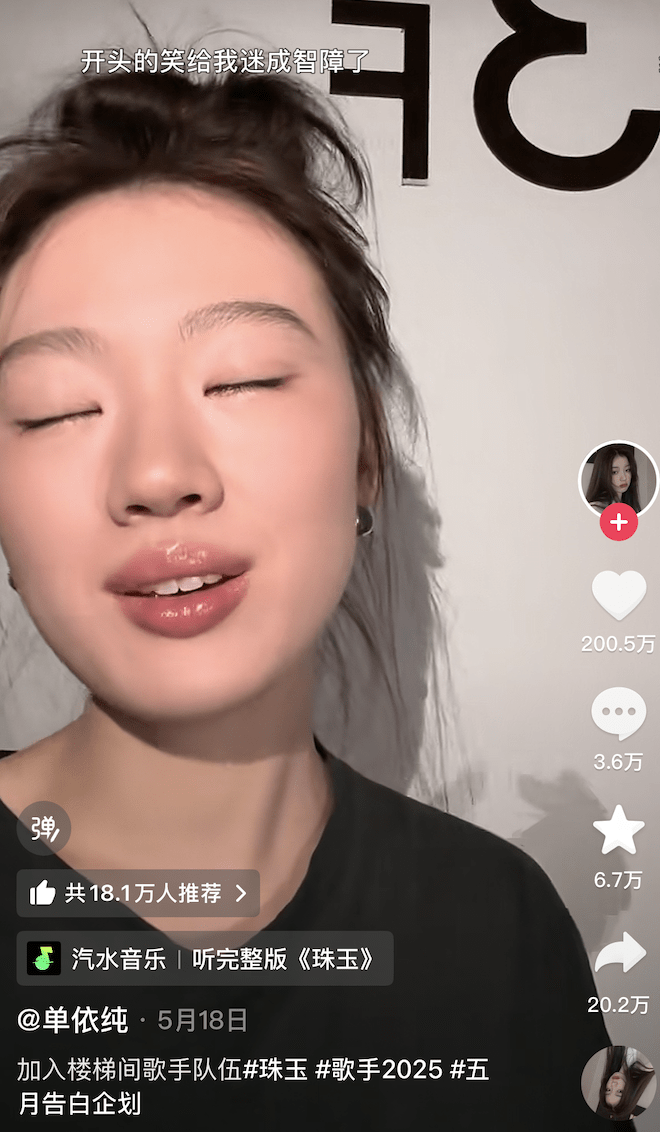
Task: Share this video via the arrow icon
Action: point(619,953)
